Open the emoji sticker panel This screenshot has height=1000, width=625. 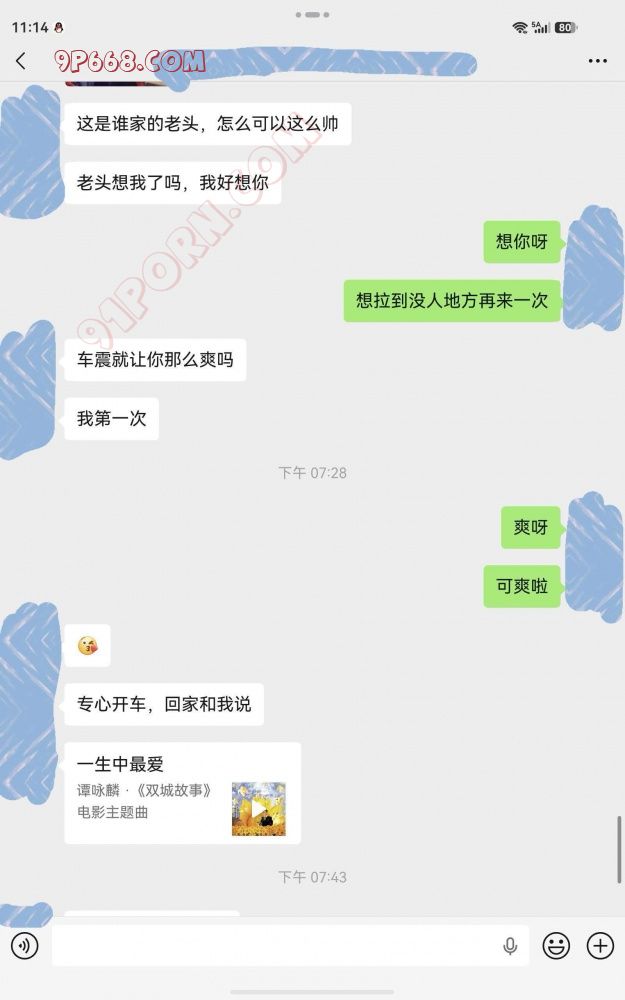tap(555, 945)
